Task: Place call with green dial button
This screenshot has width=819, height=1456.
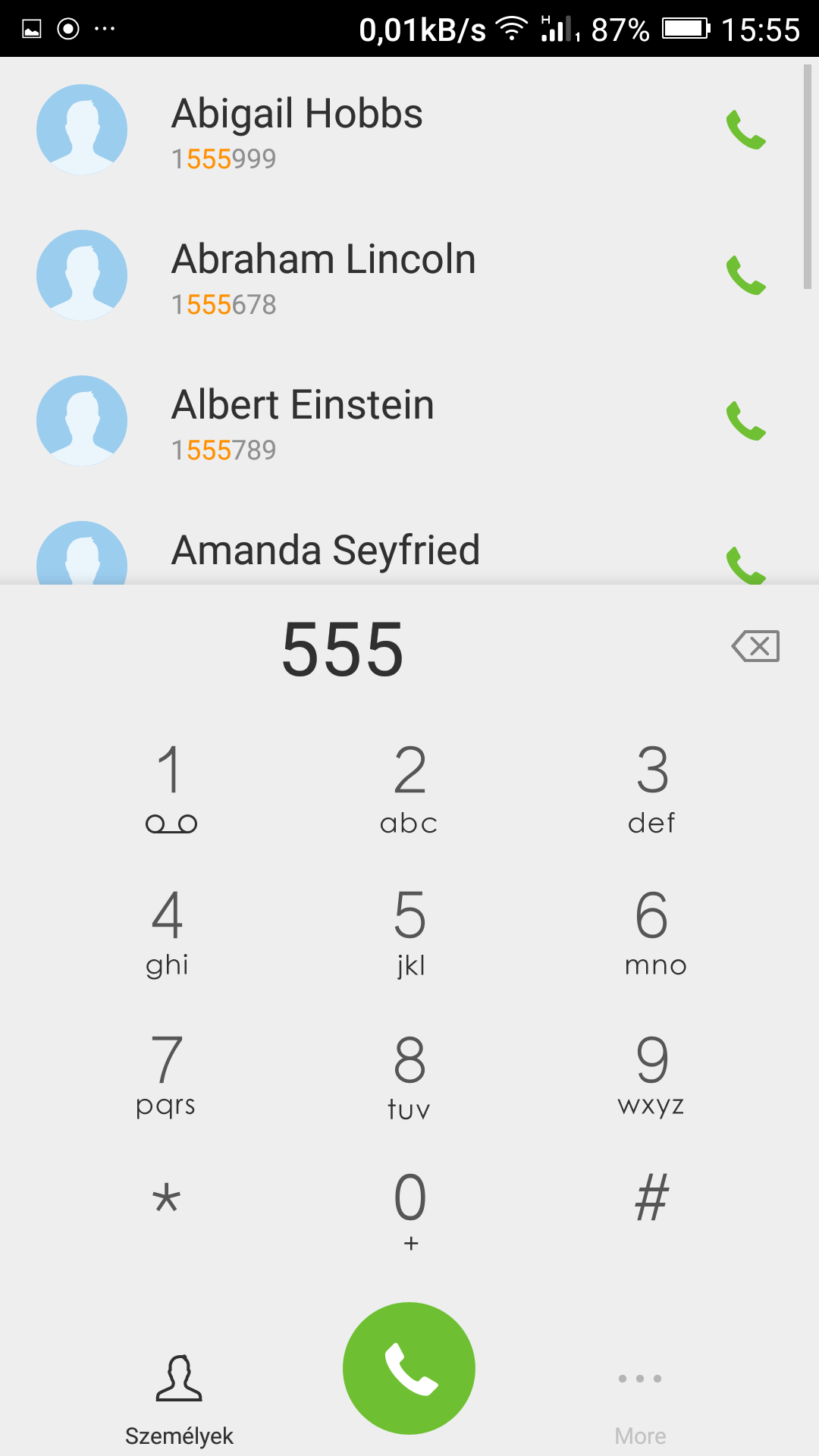Action: (409, 1368)
